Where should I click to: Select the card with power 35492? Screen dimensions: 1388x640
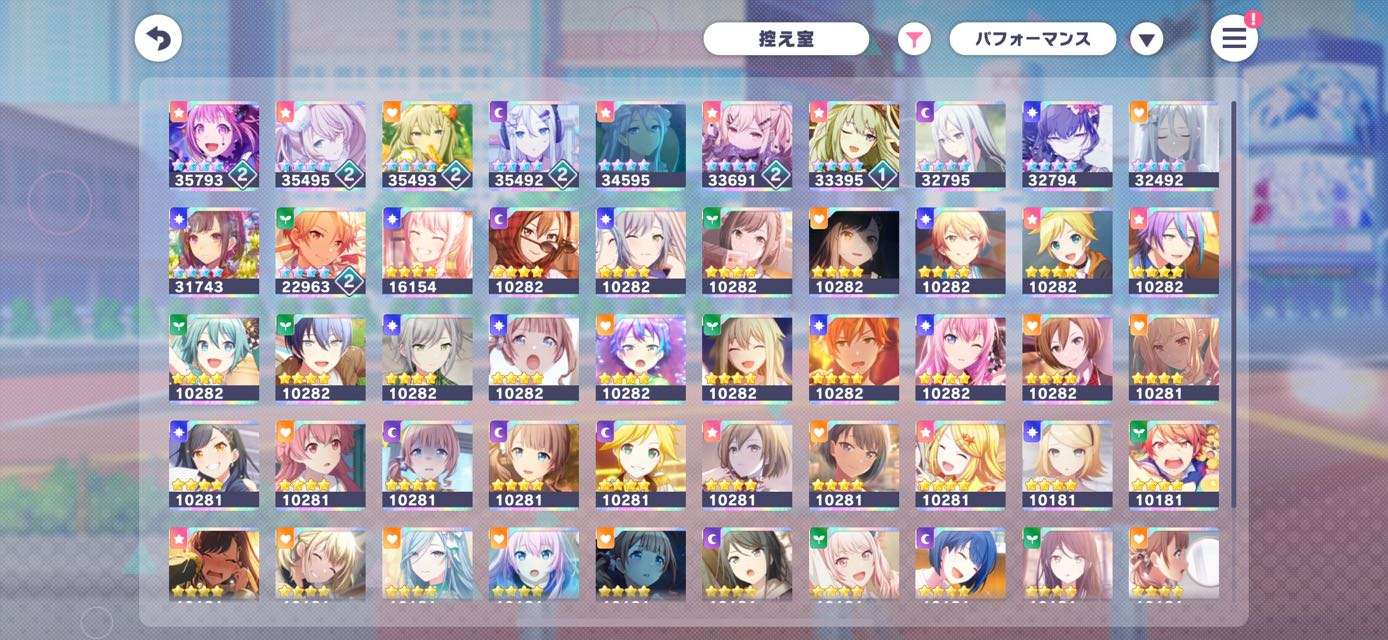click(x=534, y=145)
